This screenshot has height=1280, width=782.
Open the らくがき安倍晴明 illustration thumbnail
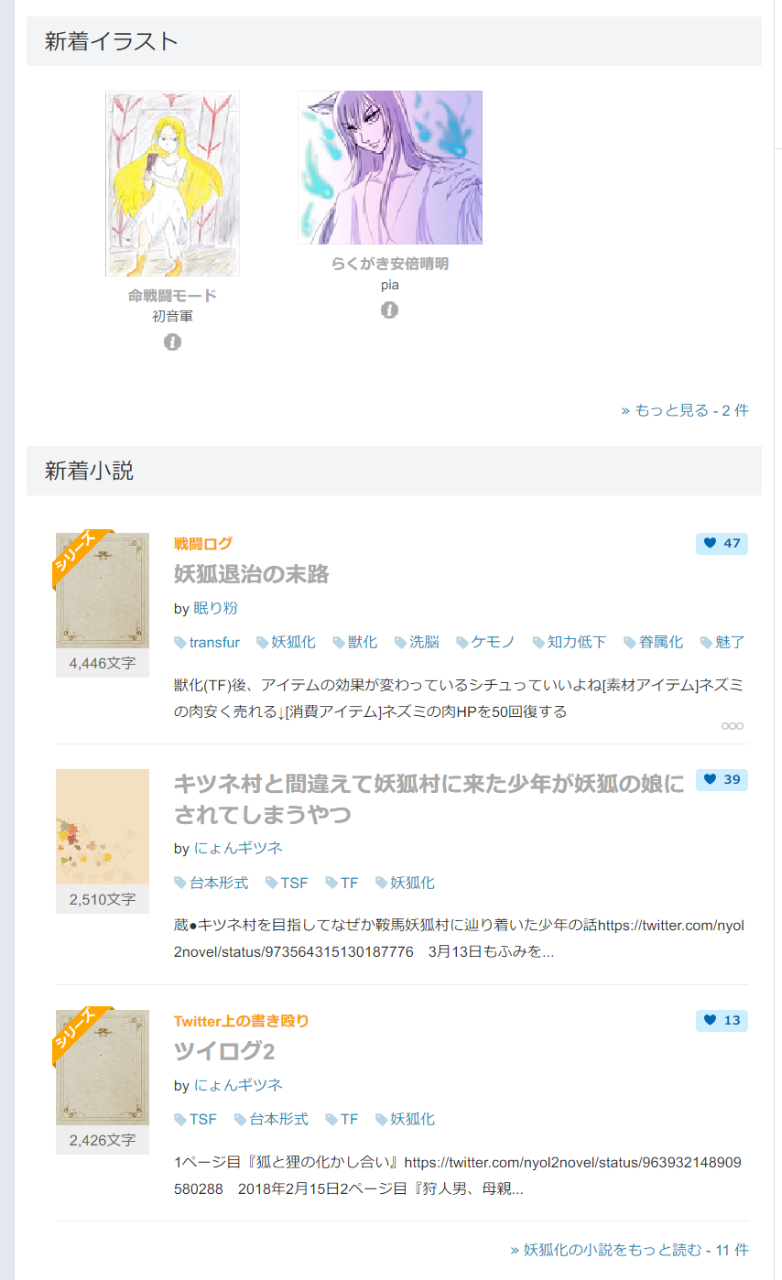[390, 168]
